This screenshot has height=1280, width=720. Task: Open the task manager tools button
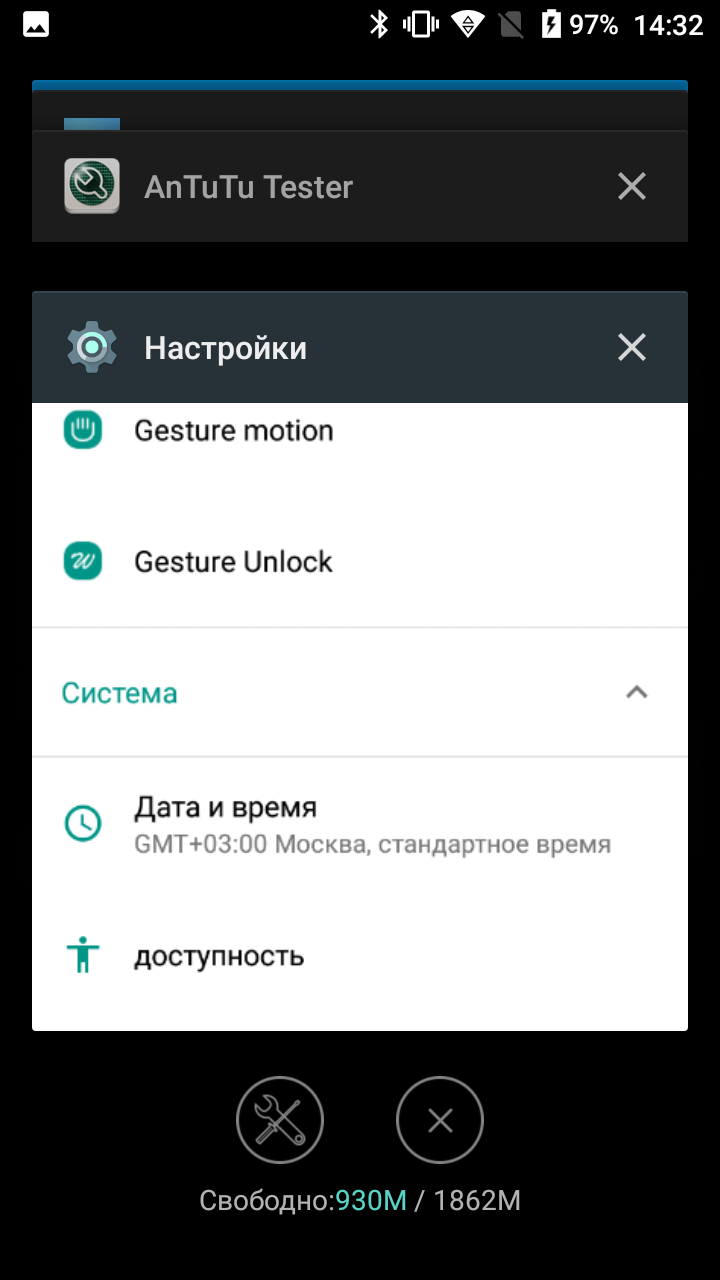tap(280, 1120)
